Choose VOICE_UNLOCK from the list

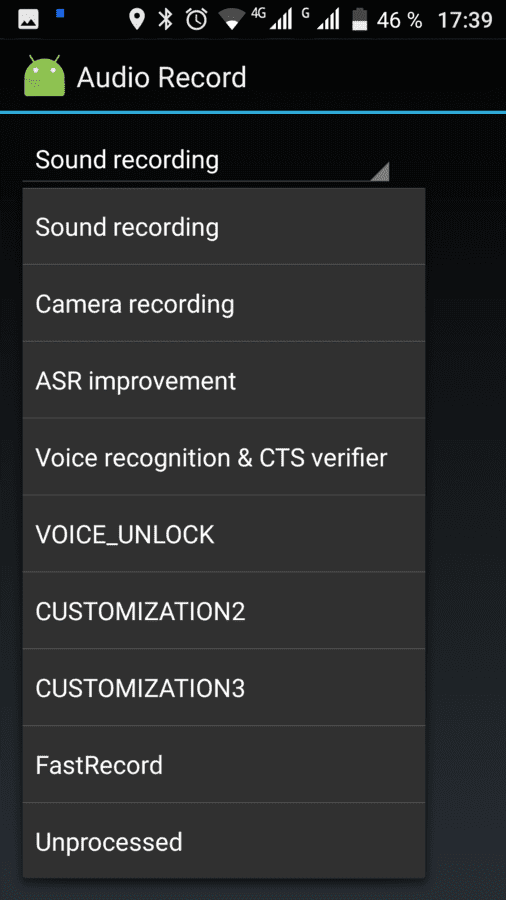(x=224, y=534)
